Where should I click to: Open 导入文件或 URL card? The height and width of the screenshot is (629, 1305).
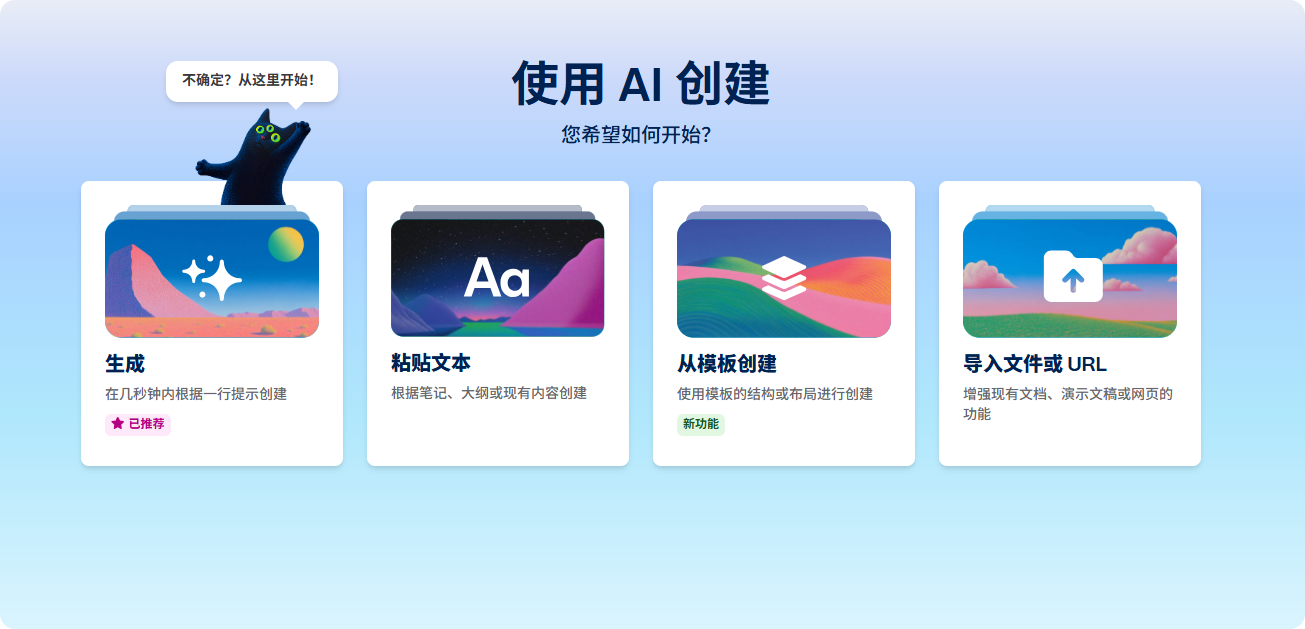[x=1069, y=323]
